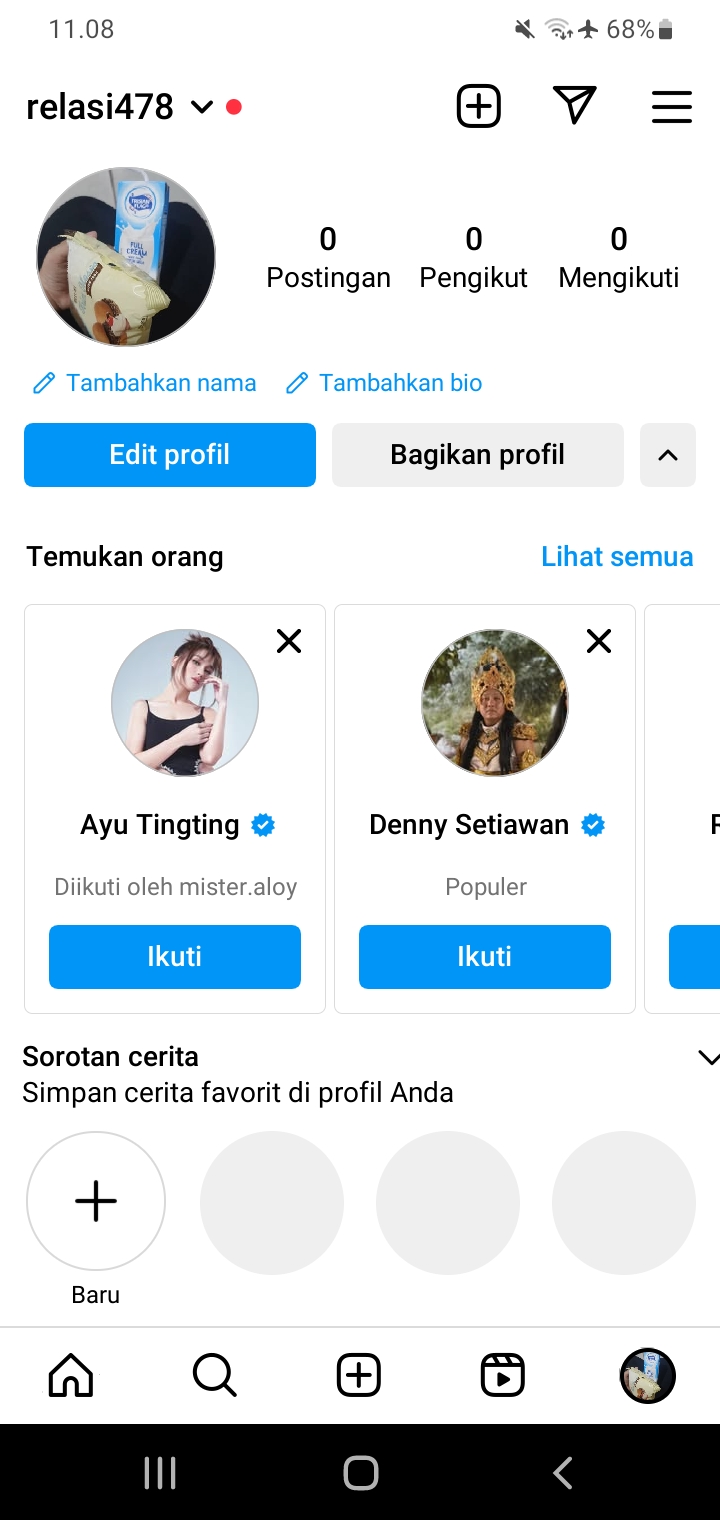Switch to the Reels tab
The width and height of the screenshot is (720, 1520).
click(x=502, y=1376)
